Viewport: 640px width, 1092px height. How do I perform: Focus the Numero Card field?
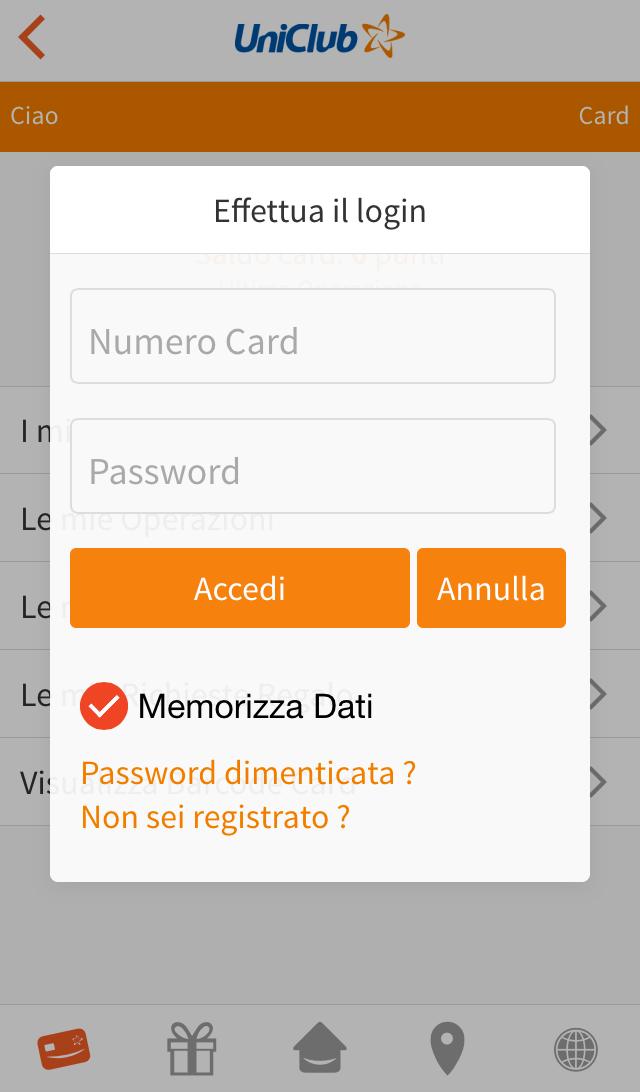pyautogui.click(x=312, y=341)
